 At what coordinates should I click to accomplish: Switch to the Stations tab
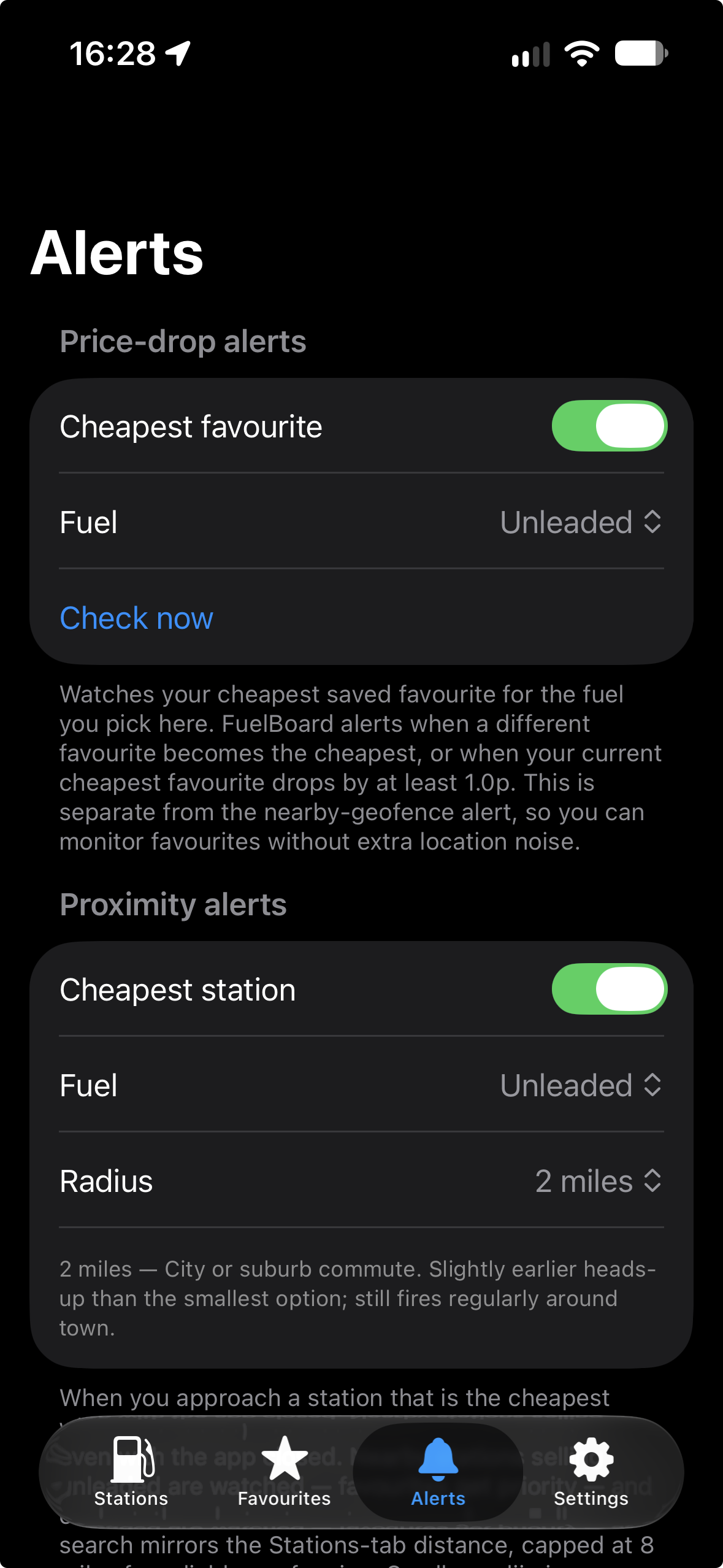tap(131, 1472)
